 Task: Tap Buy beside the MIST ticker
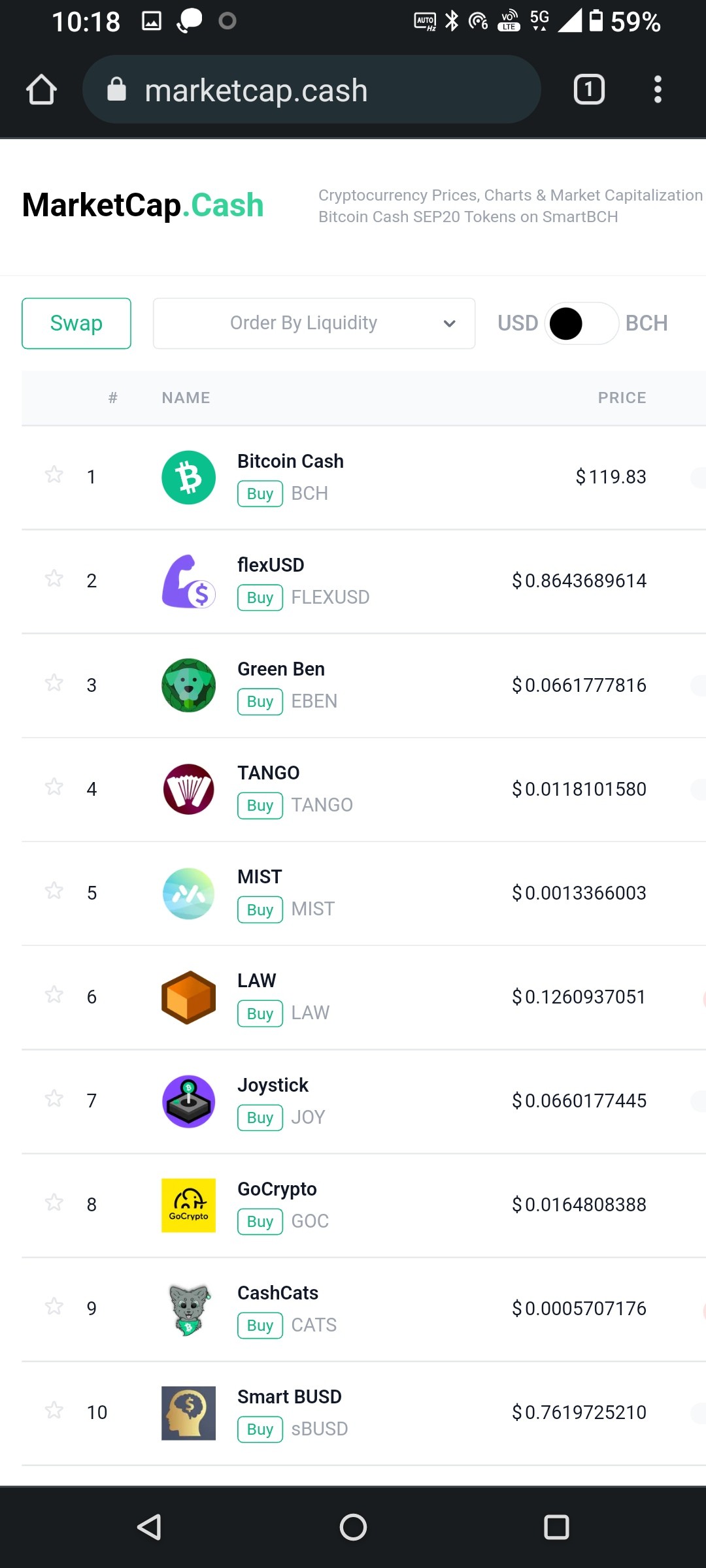pyautogui.click(x=260, y=909)
